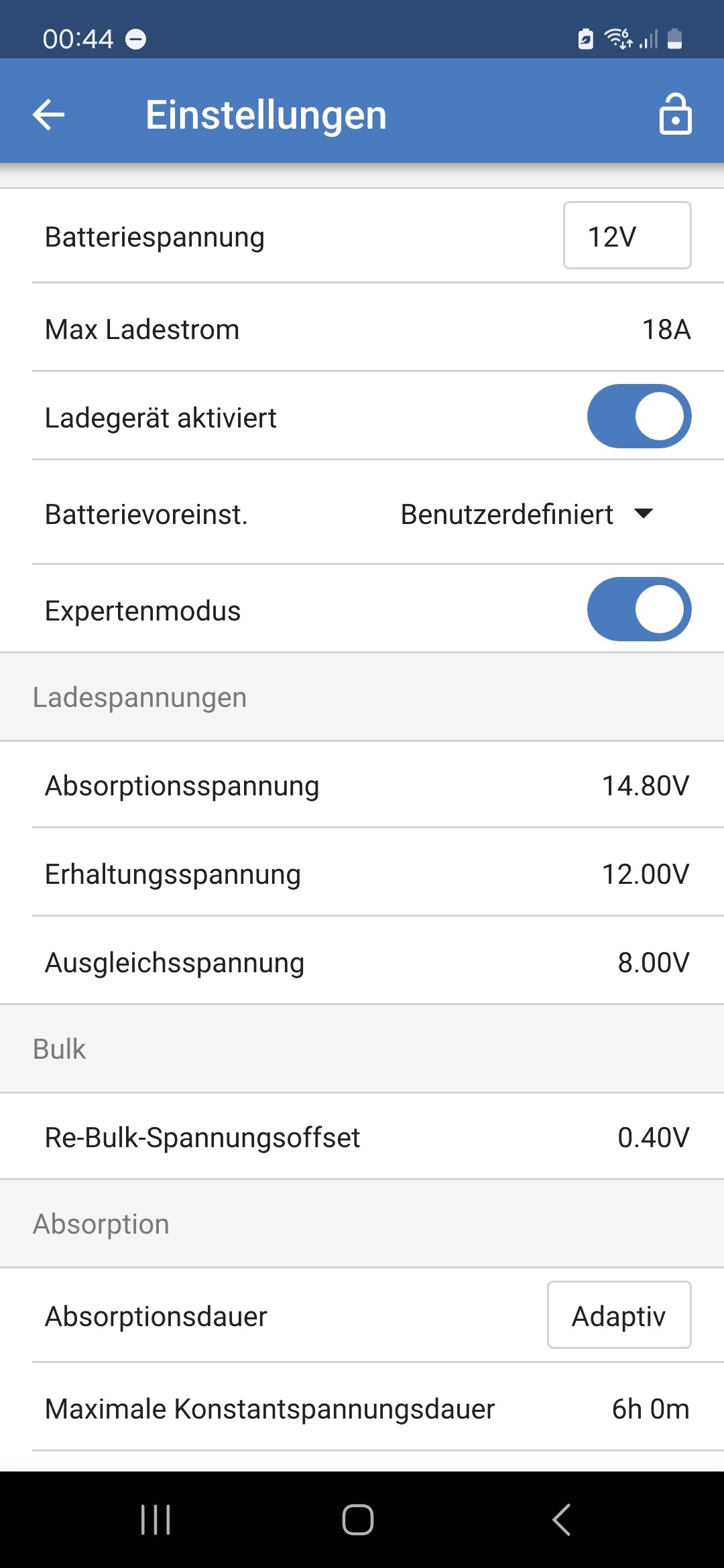Adjust the Ausgleichsspannung value
Image resolution: width=724 pixels, height=1568 pixels.
click(x=362, y=962)
